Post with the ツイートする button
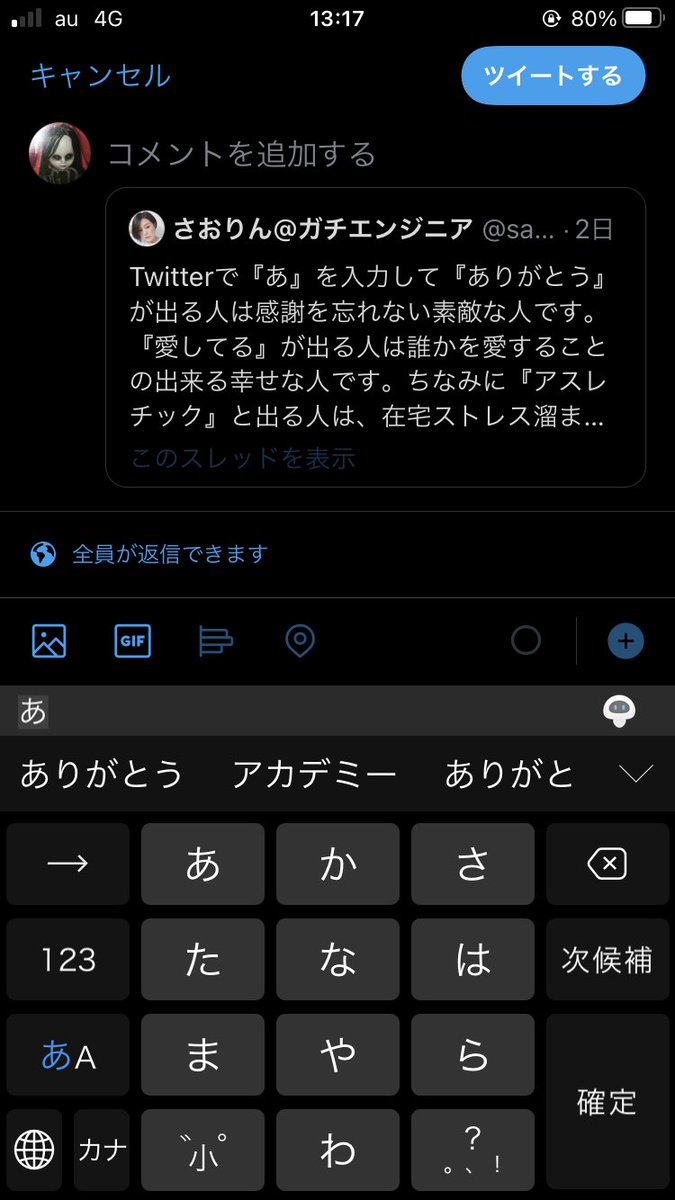 pos(553,76)
